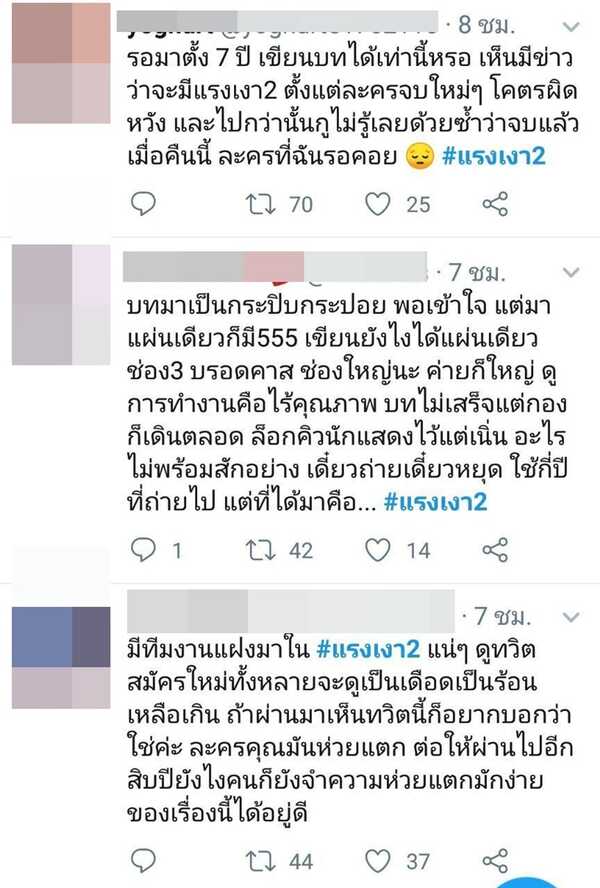Screen dimensions: 600x888
Task: Reply to the tweet posted 8 ชม. ago
Action: [145, 204]
